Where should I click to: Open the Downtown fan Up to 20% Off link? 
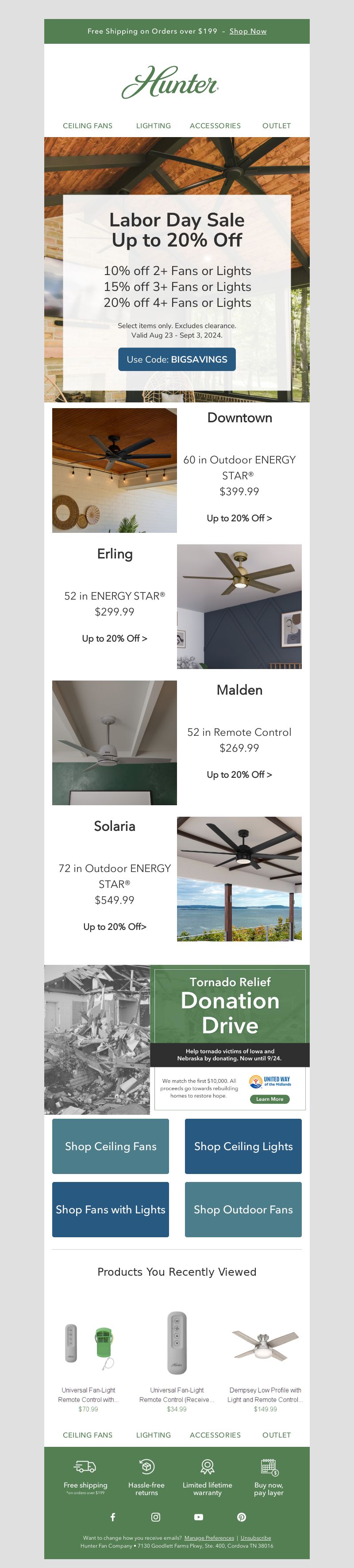239,518
